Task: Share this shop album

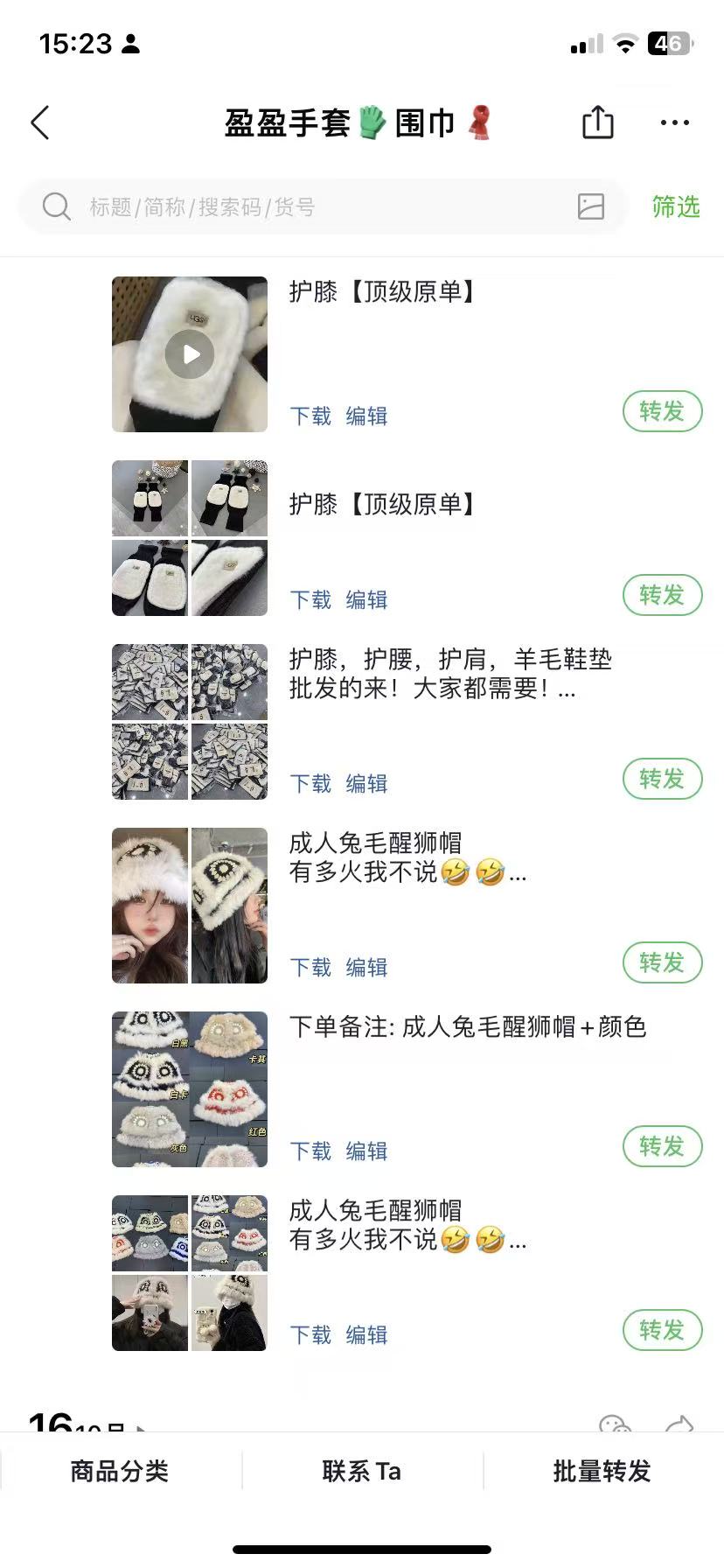Action: 598,122
